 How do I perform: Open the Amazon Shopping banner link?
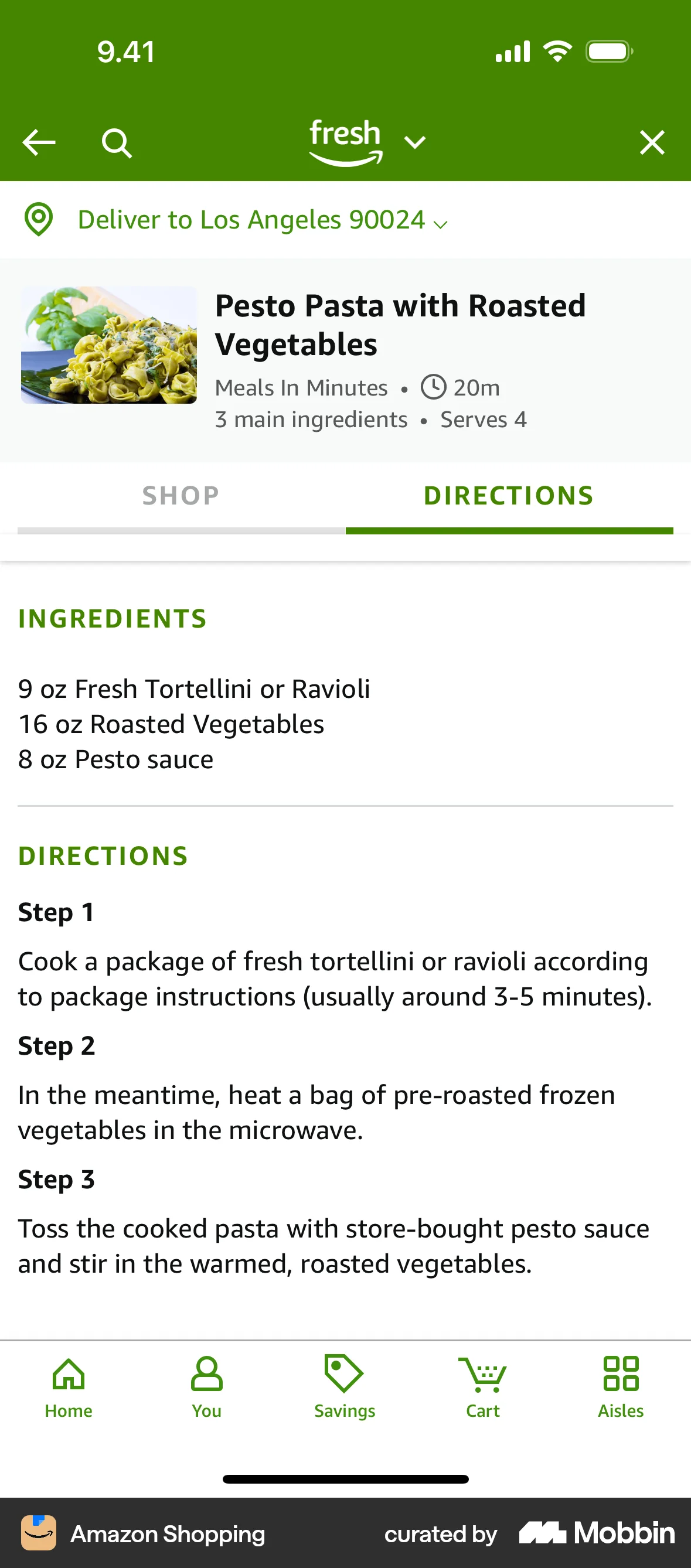(x=168, y=1535)
